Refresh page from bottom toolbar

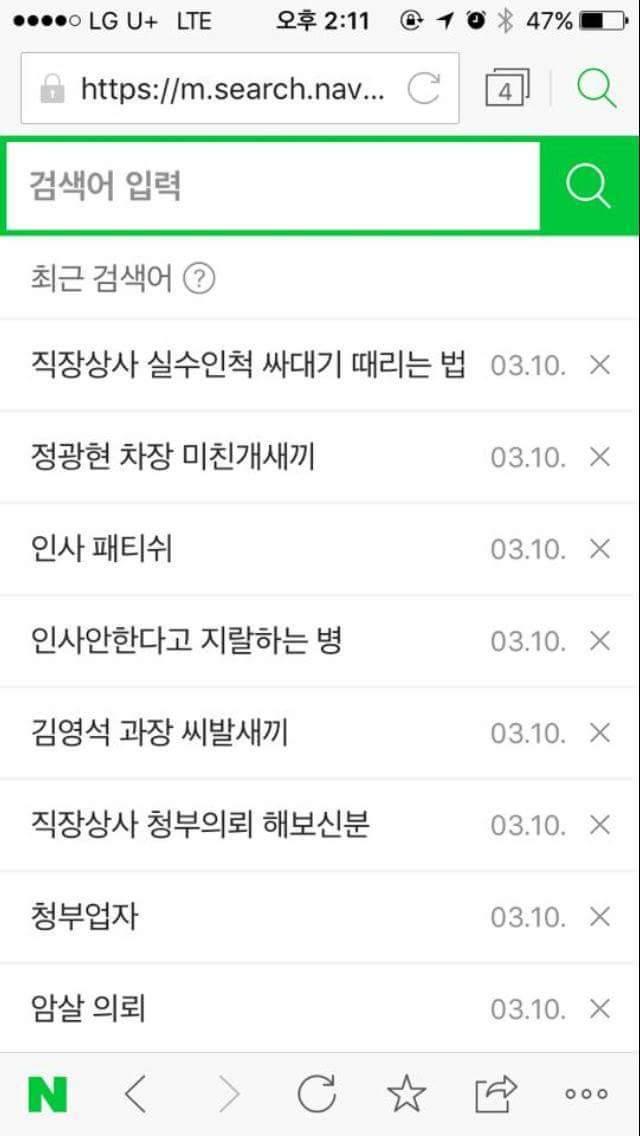tap(317, 1095)
